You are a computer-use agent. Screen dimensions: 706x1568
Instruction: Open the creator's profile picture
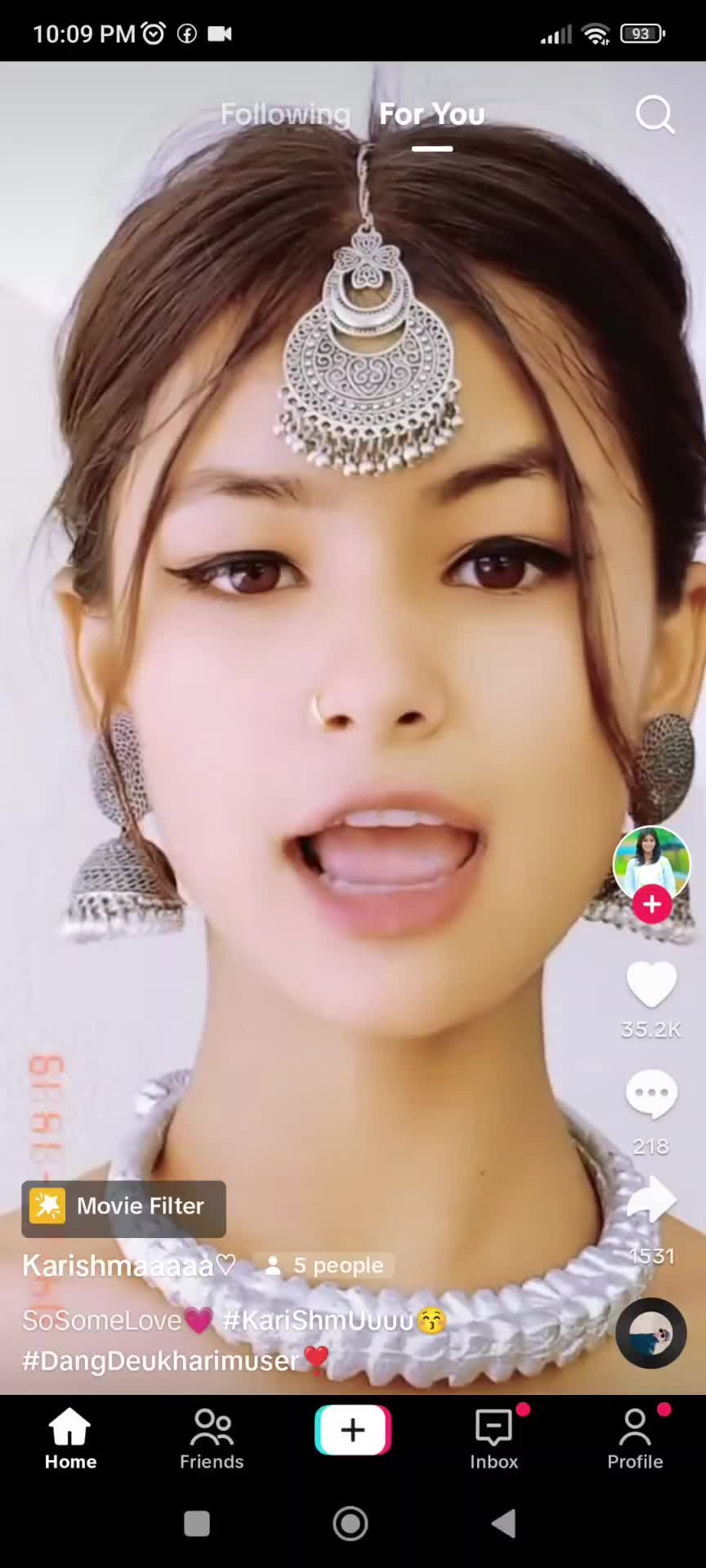point(651,862)
